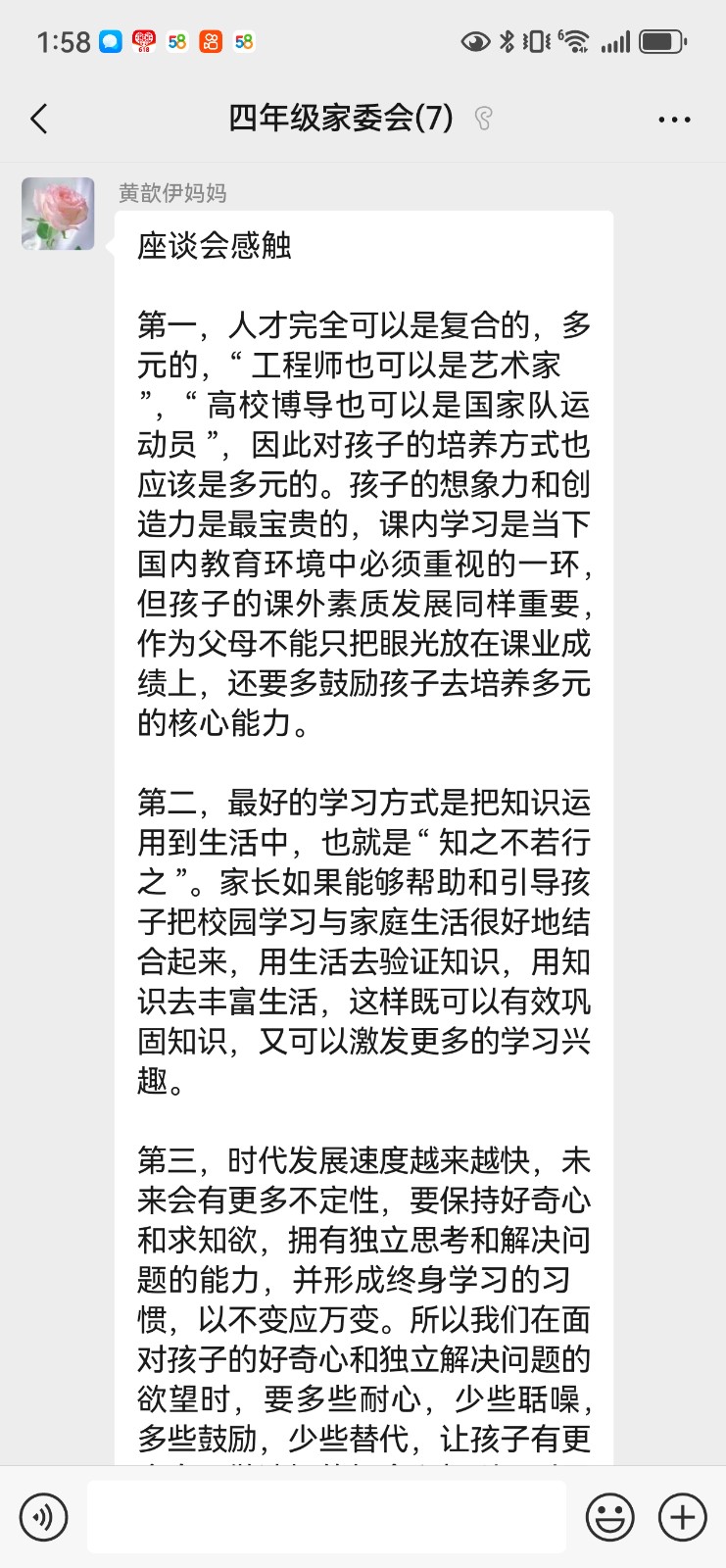726x1568 pixels.
Task: Open the emoji picker
Action: tap(609, 1517)
